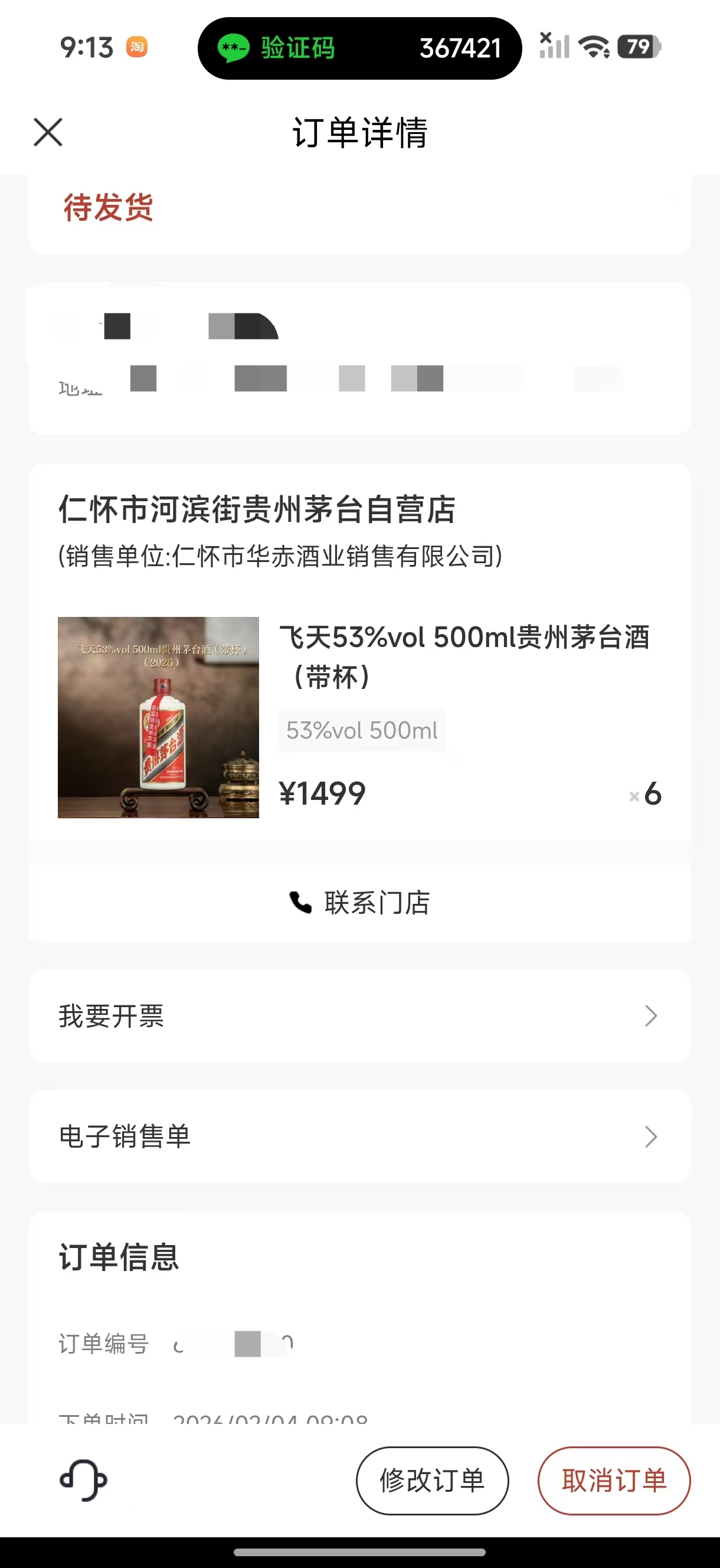Contact customer service via headset icon
Image resolution: width=720 pixels, height=1568 pixels.
[83, 1479]
